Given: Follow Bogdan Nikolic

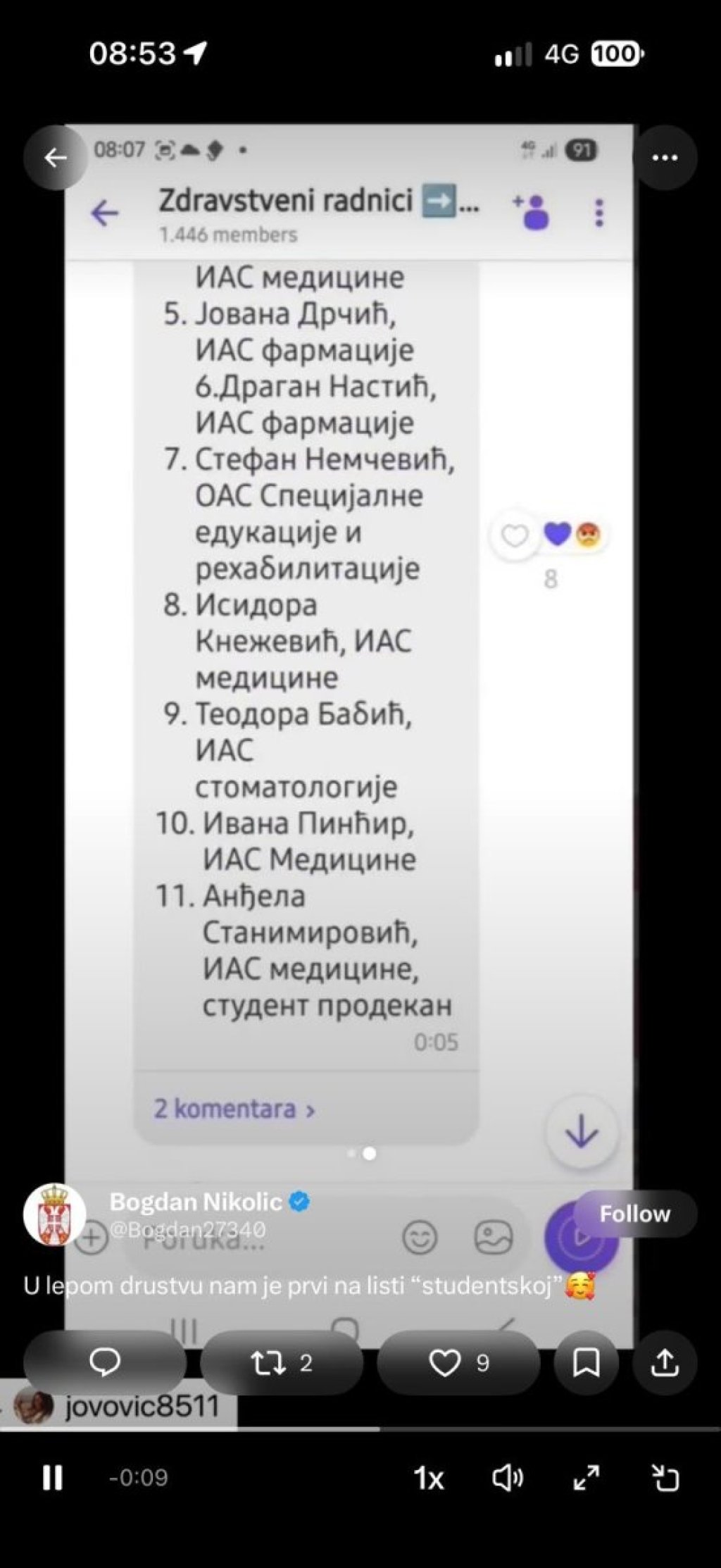Looking at the screenshot, I should (x=634, y=1214).
